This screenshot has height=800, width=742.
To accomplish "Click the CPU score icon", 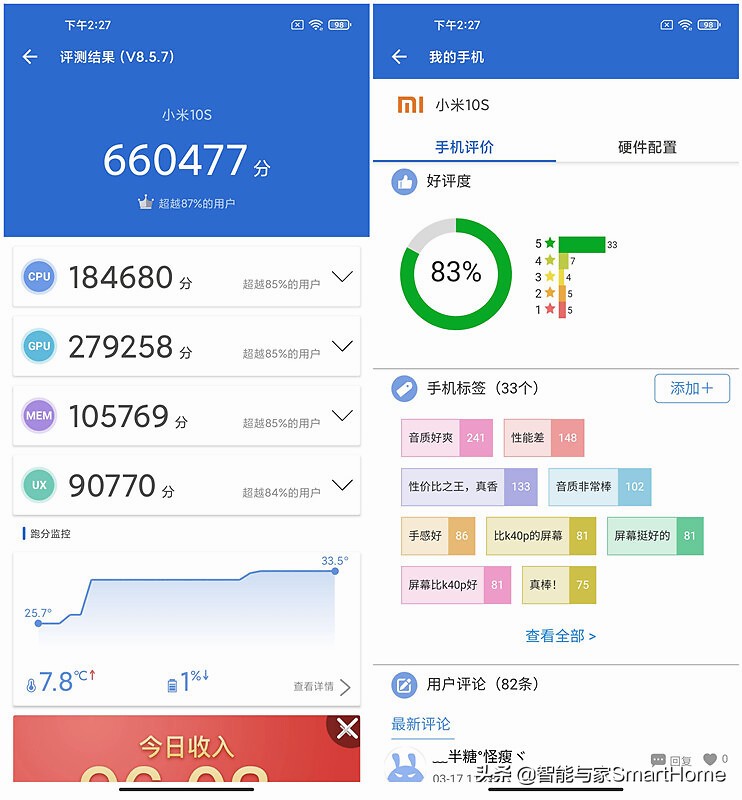I will (x=38, y=277).
